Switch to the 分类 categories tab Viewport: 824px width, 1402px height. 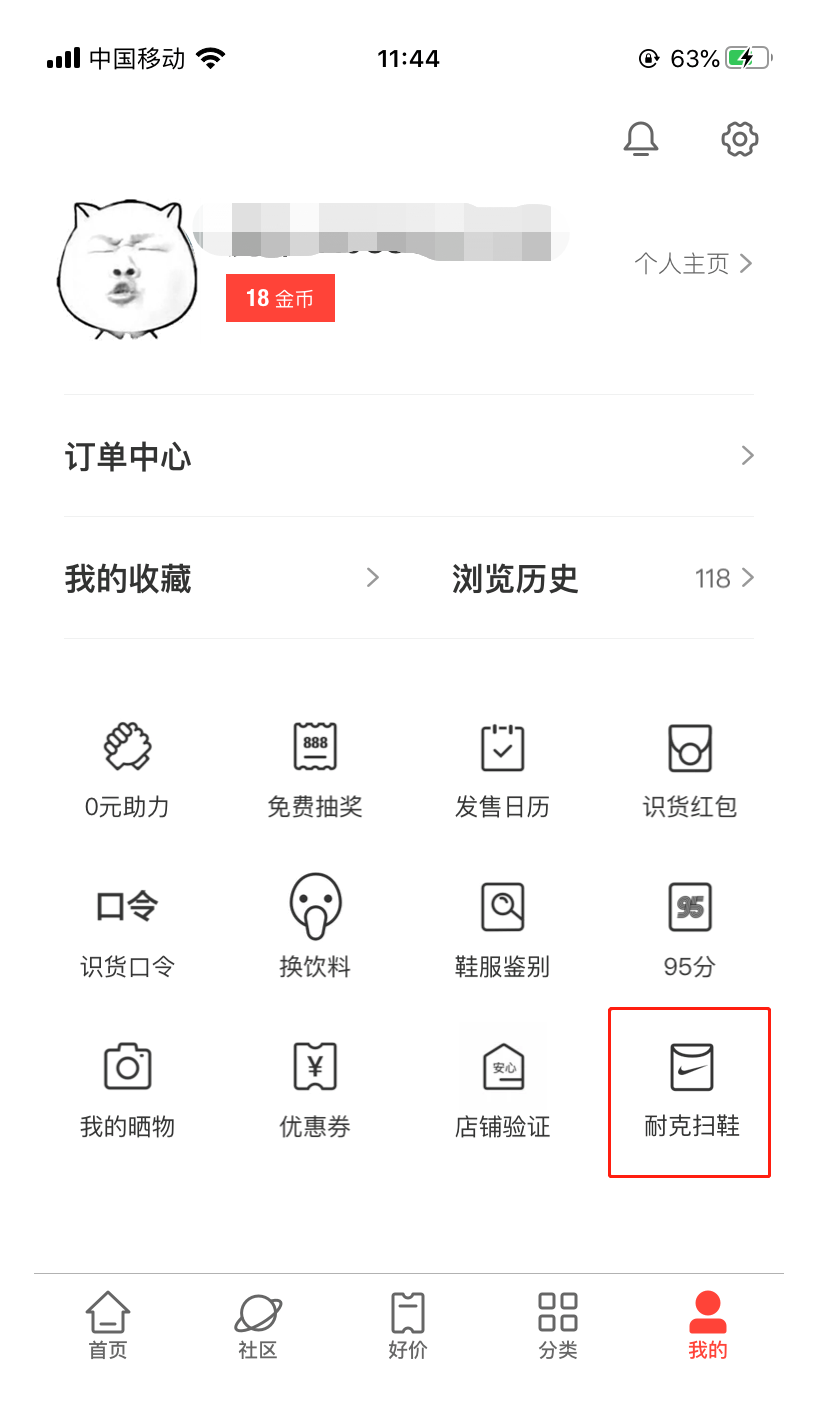tap(558, 1326)
